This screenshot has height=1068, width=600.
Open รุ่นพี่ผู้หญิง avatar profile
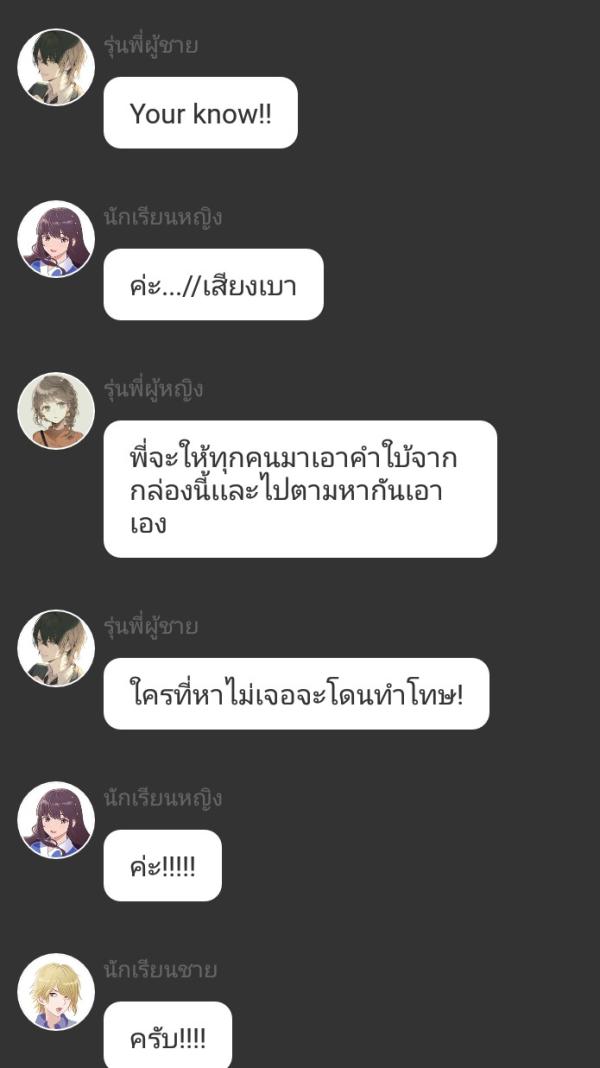tap(56, 411)
